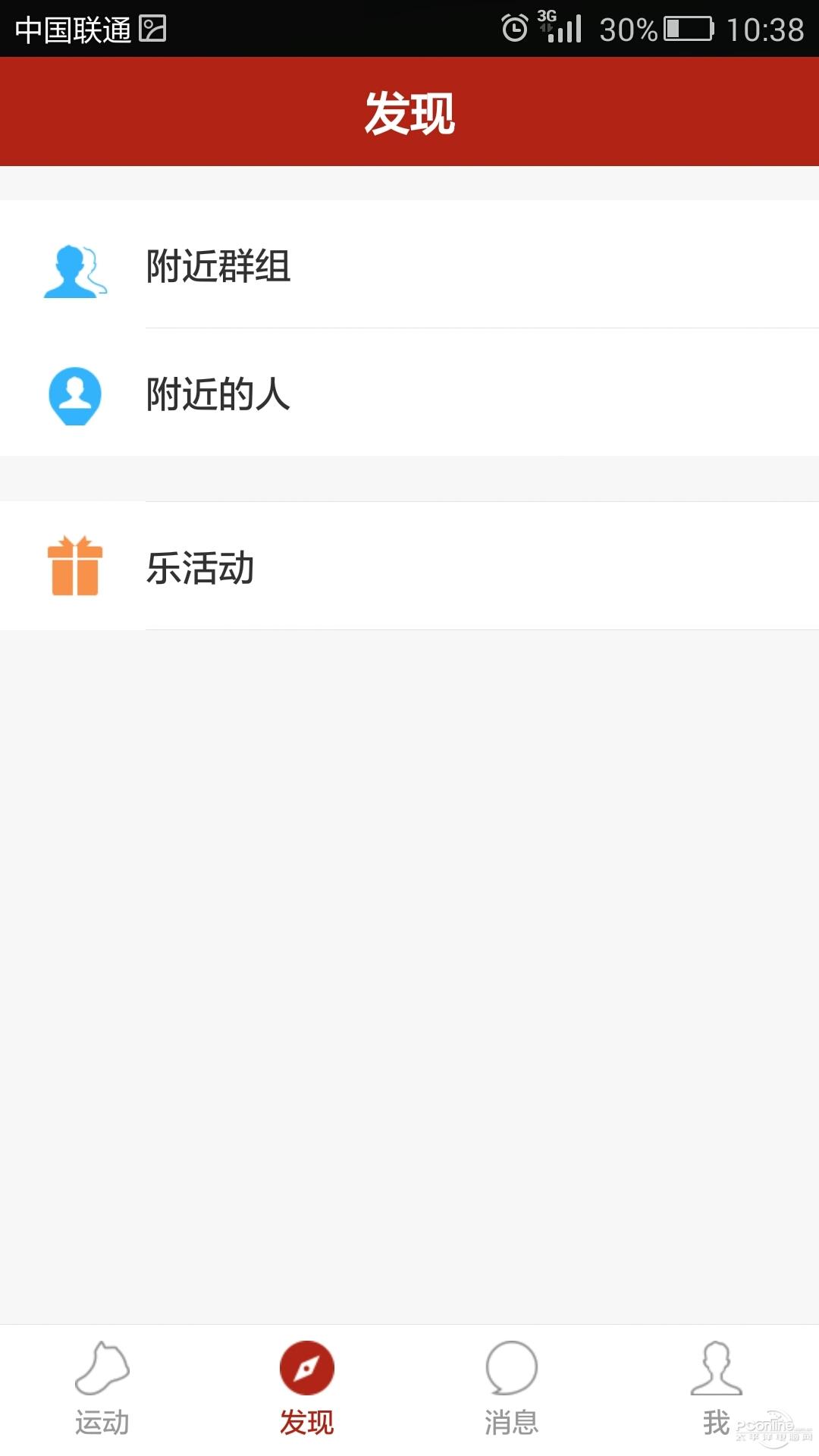This screenshot has height=1456, width=819.
Task: Go to the 我 profile tab
Action: tap(716, 1389)
